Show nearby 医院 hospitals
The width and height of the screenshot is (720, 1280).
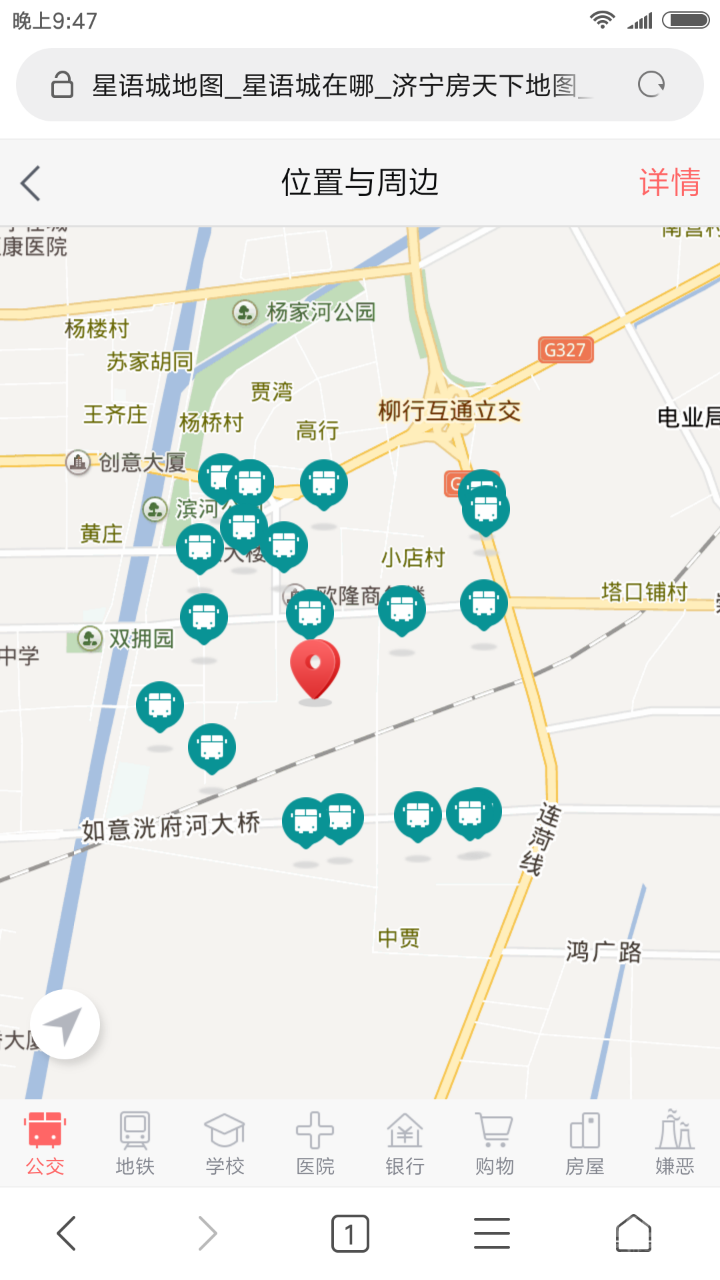point(315,1144)
